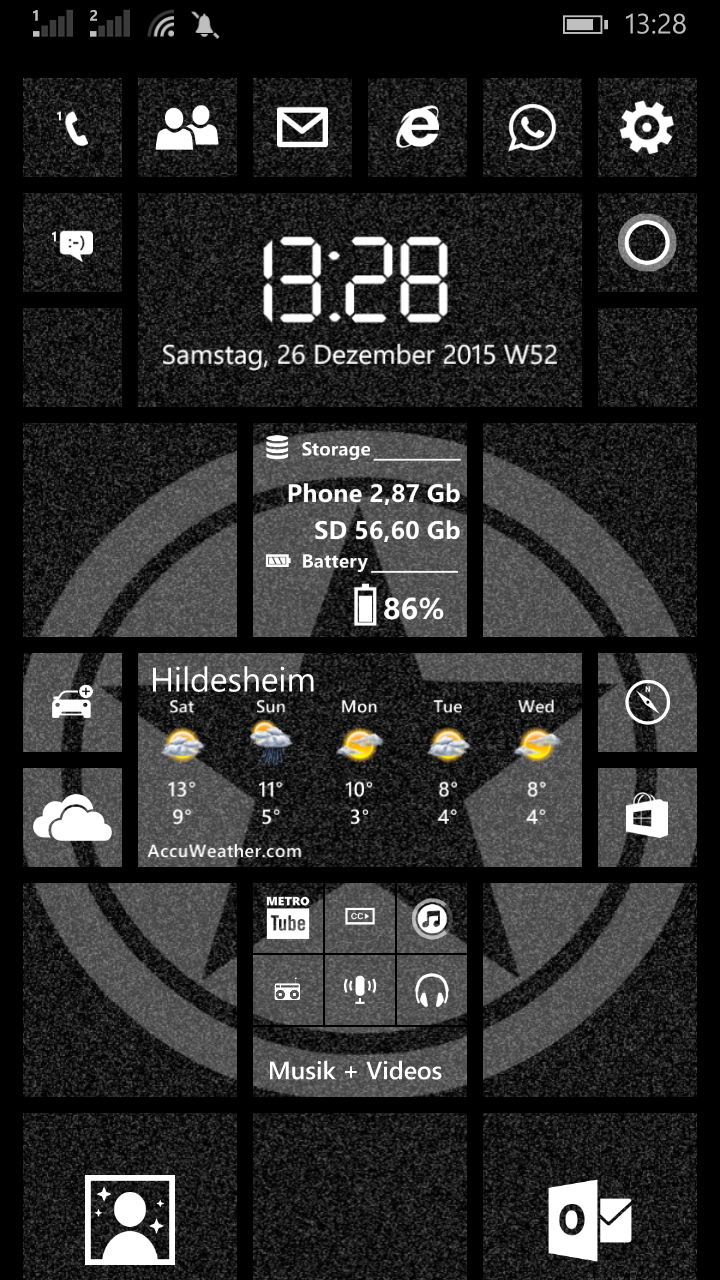Open the Messaging tile

[x=72, y=243]
